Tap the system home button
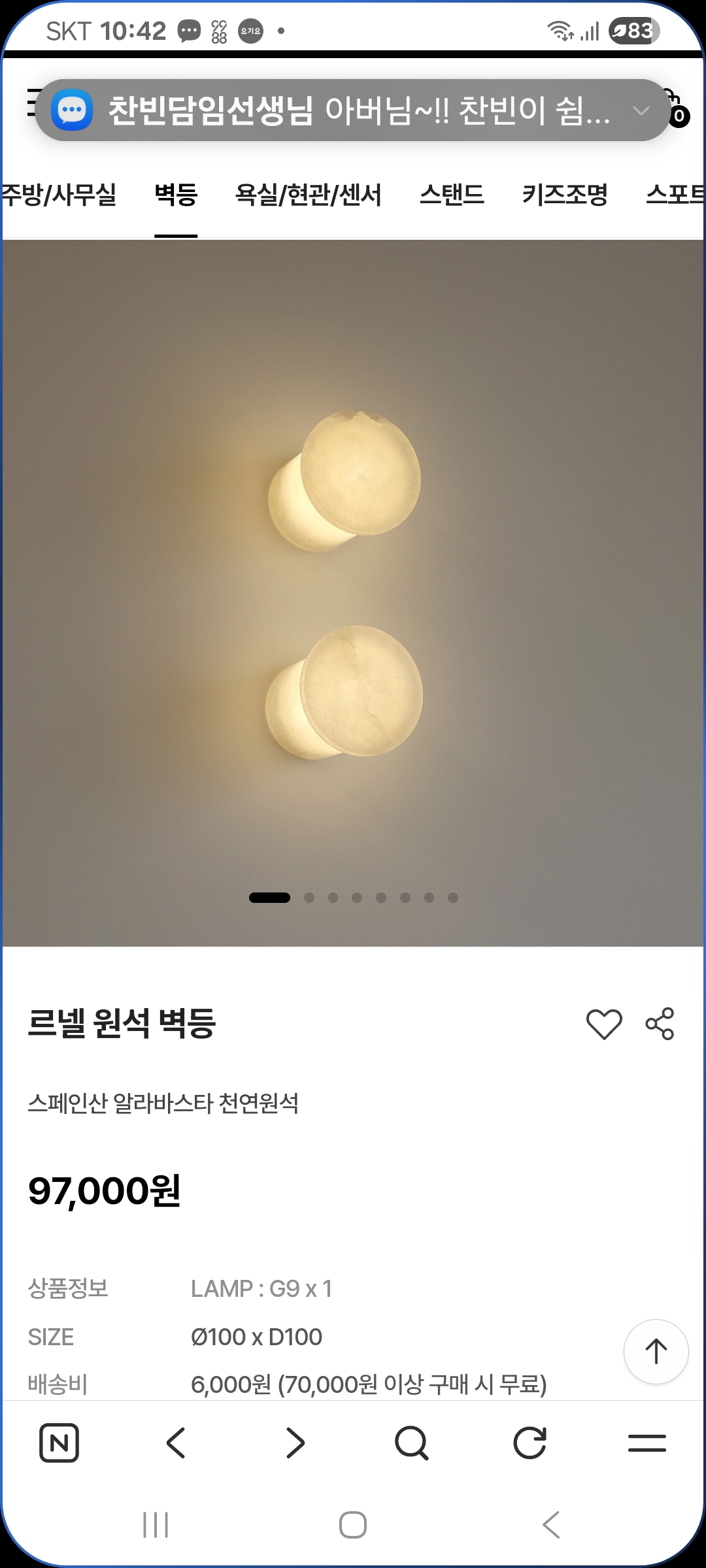This screenshot has width=706, height=1568. pos(353,1525)
